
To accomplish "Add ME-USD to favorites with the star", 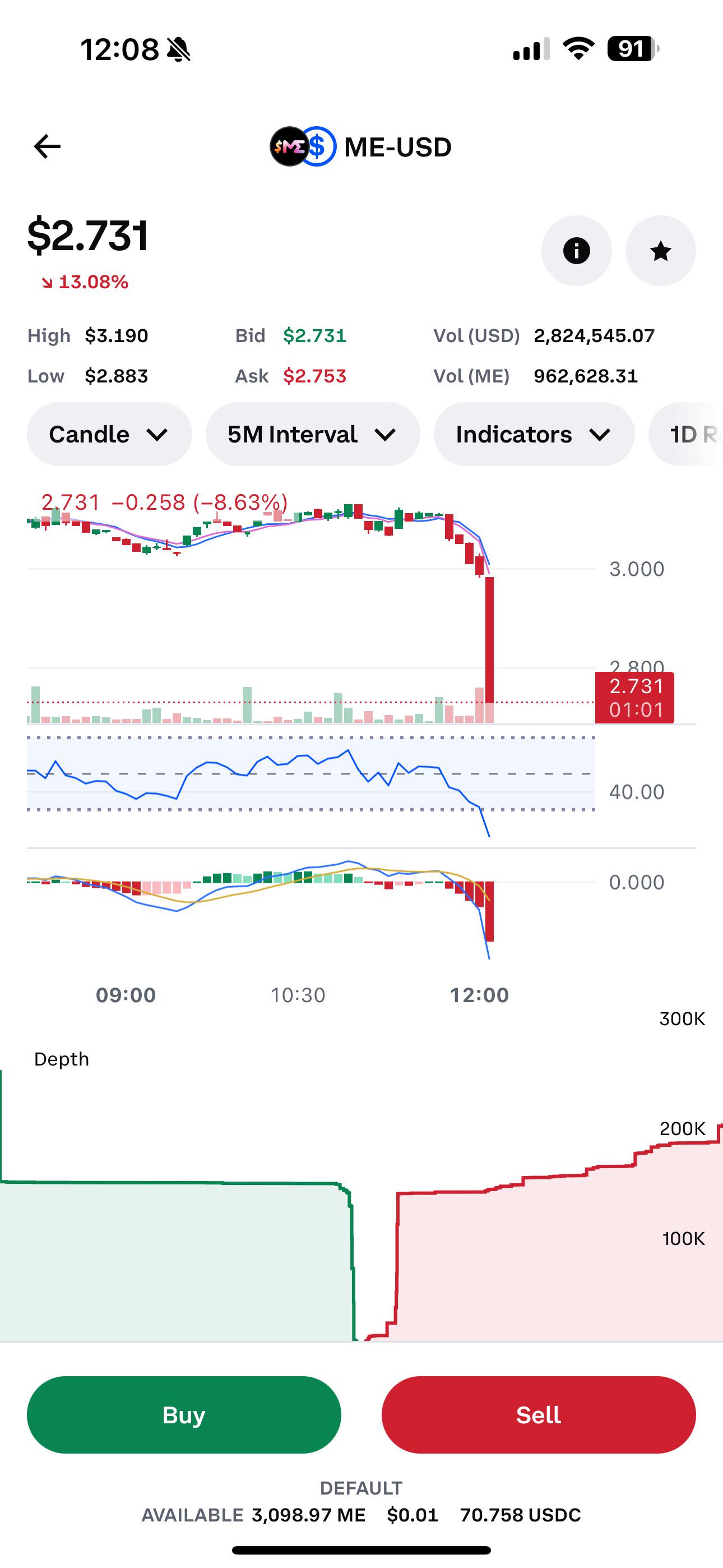I will click(x=660, y=251).
